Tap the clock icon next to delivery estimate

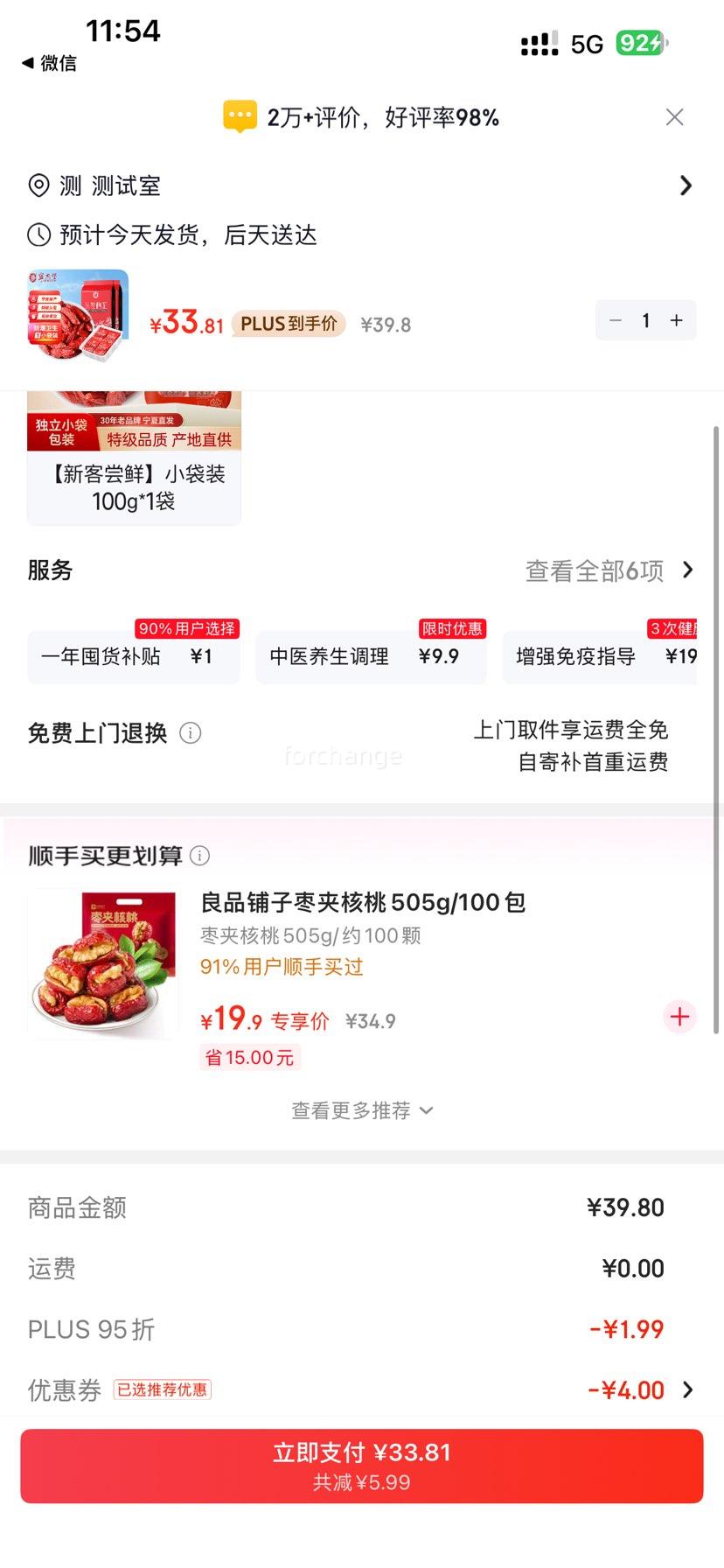[38, 234]
